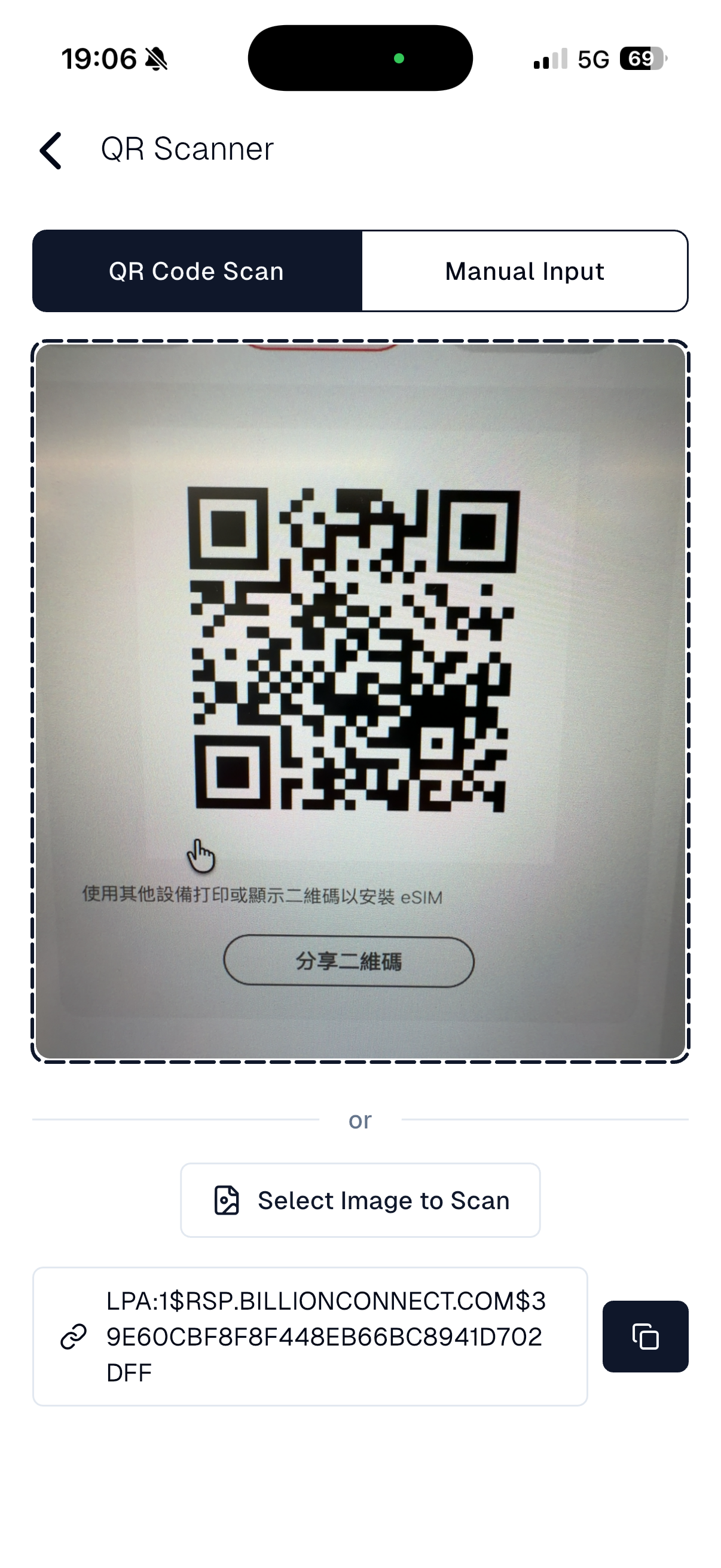Tap Select Image to Scan
The width and height of the screenshot is (721, 1568).
click(x=360, y=1200)
